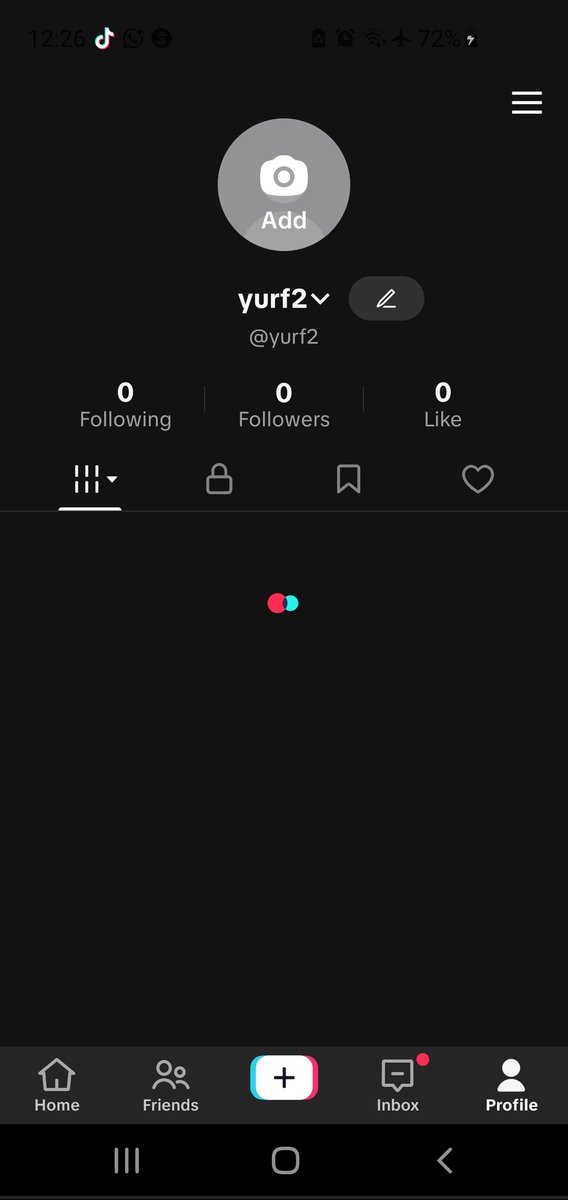
Task: Open the Friends tab
Action: tap(170, 1086)
